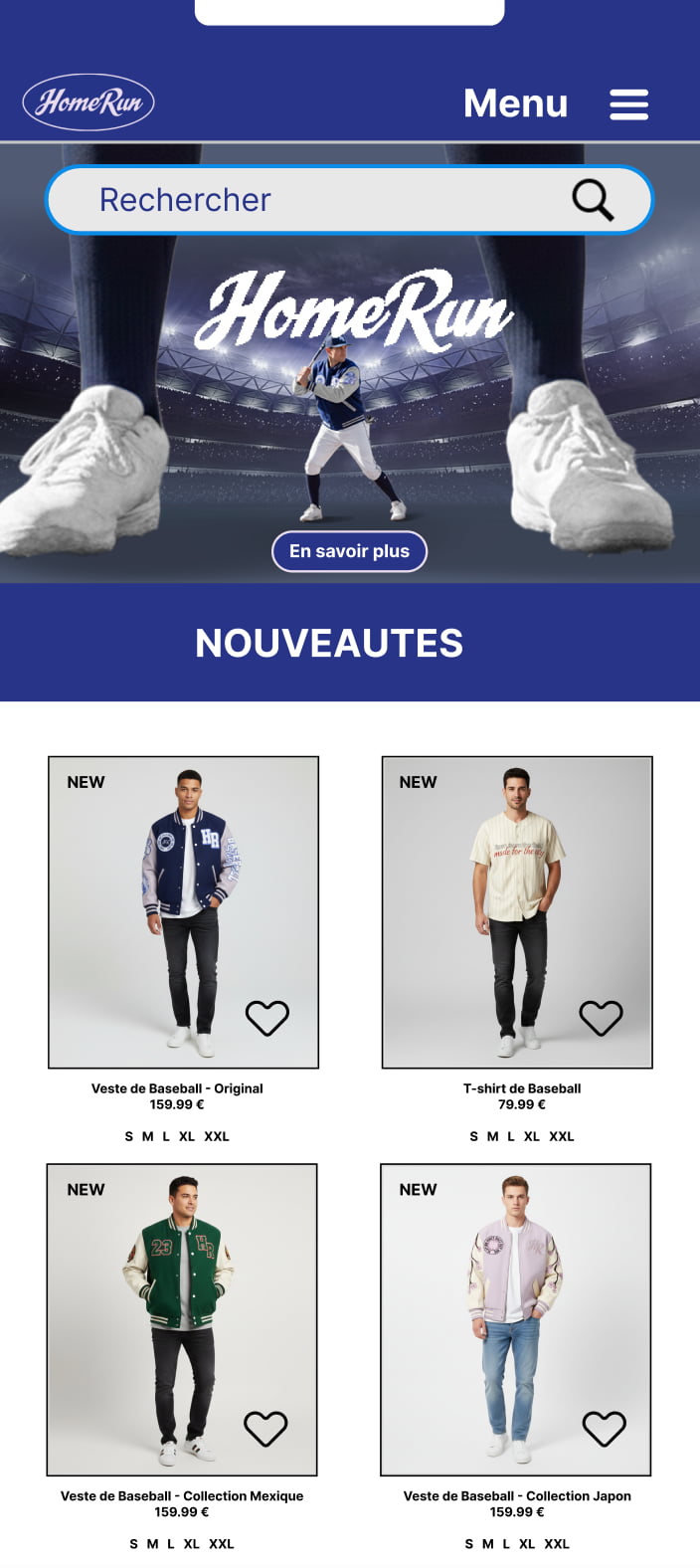Heart the Collection Japon jacket
Viewport: 700px width, 1568px height.
point(604,1429)
